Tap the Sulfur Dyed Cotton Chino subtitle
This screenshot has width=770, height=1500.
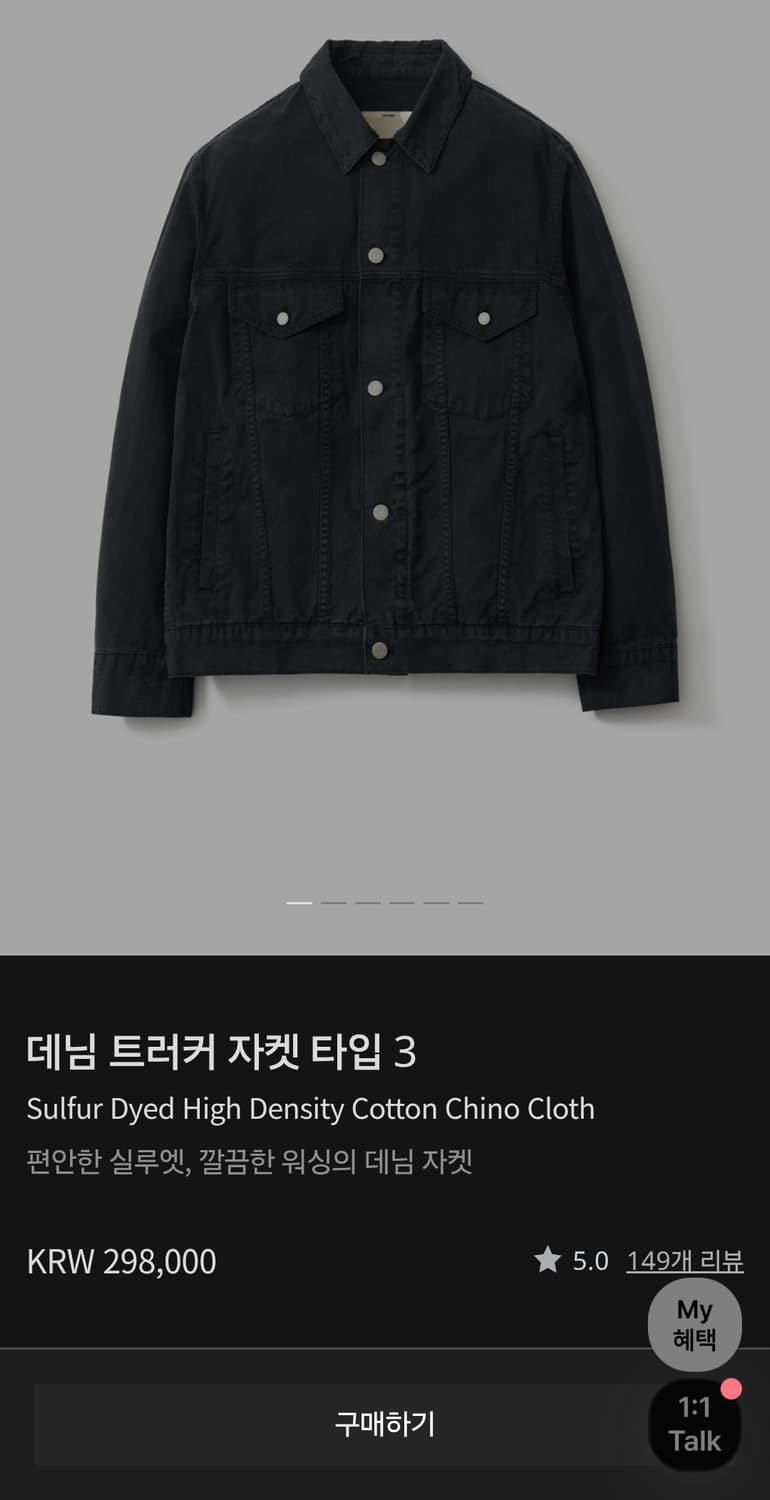click(x=310, y=1108)
